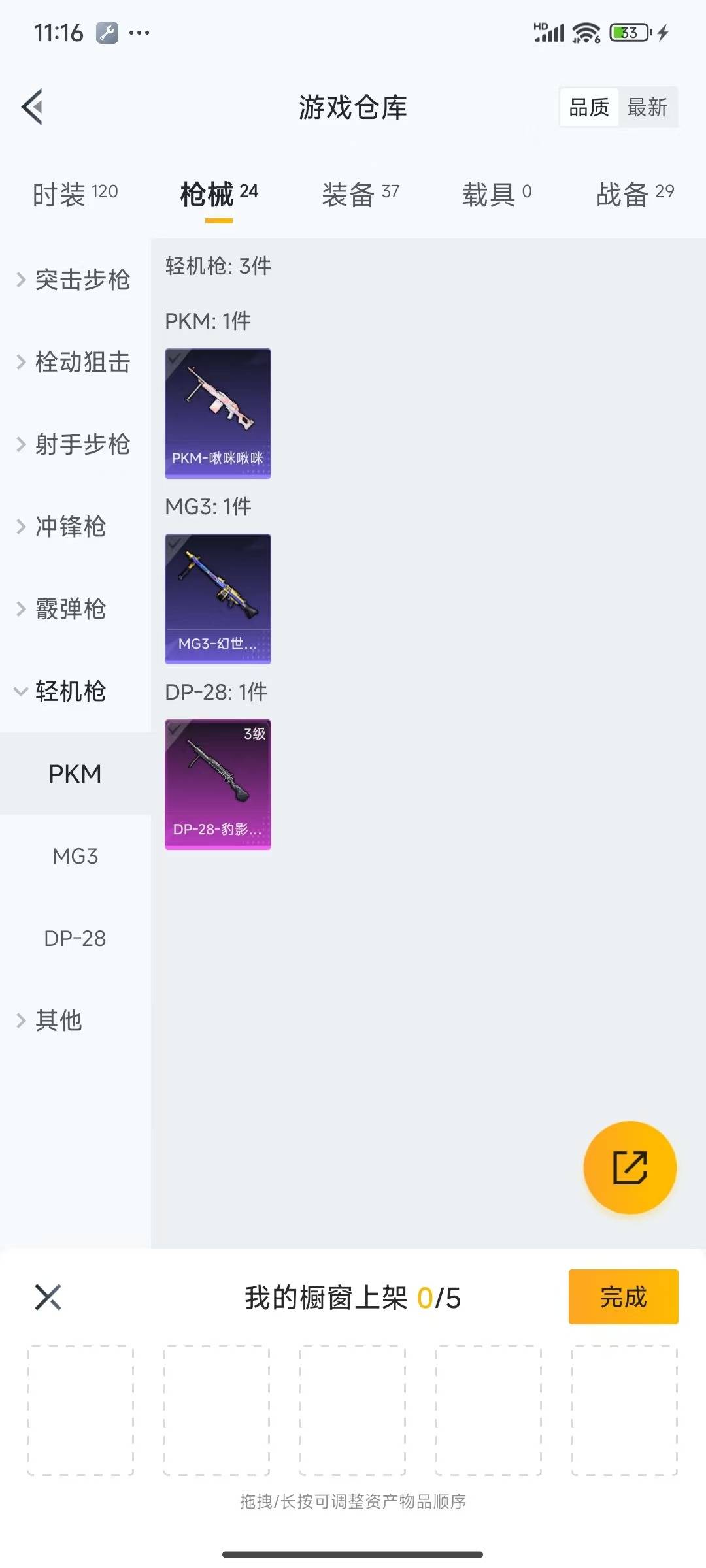Viewport: 706px width, 1568px height.
Task: Select the DP-28 level 3 skin card
Action: [218, 784]
